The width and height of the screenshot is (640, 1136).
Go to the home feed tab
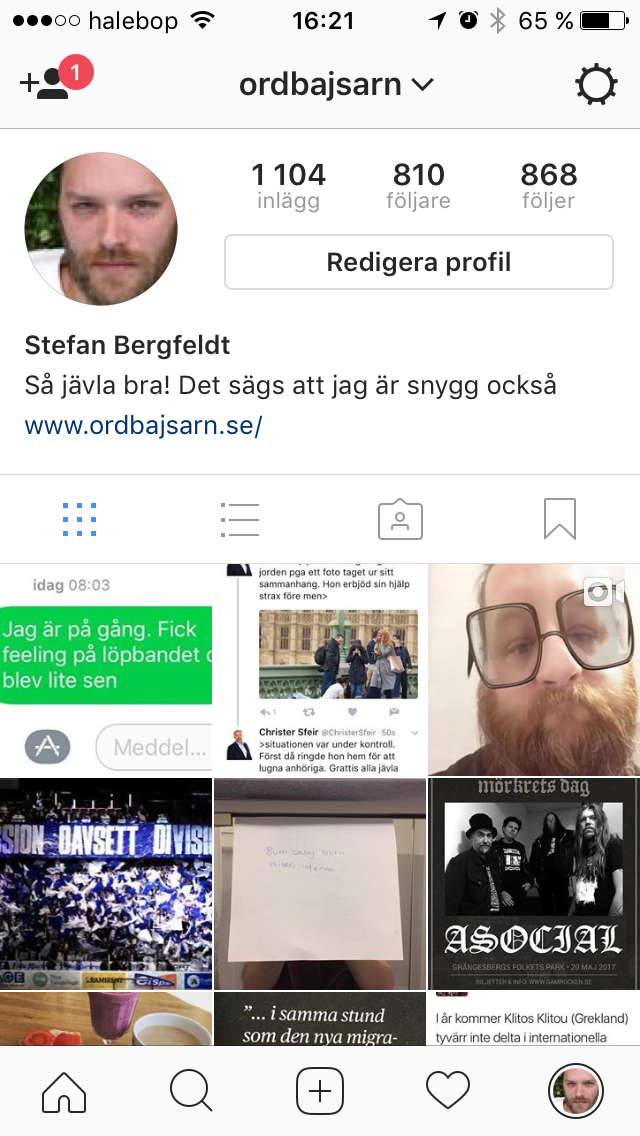(x=64, y=1091)
